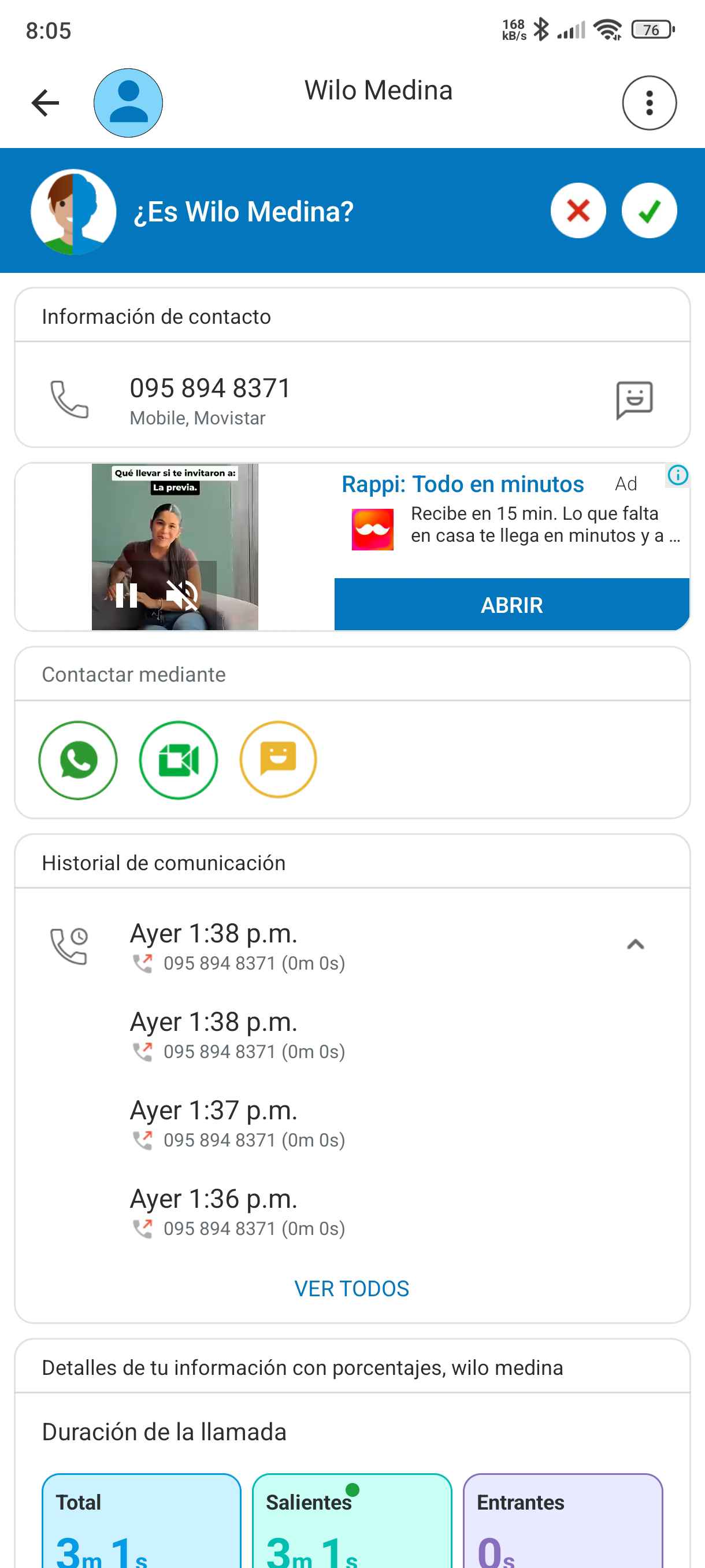Open the three-dot overflow menu
705x1568 pixels.
[x=648, y=102]
